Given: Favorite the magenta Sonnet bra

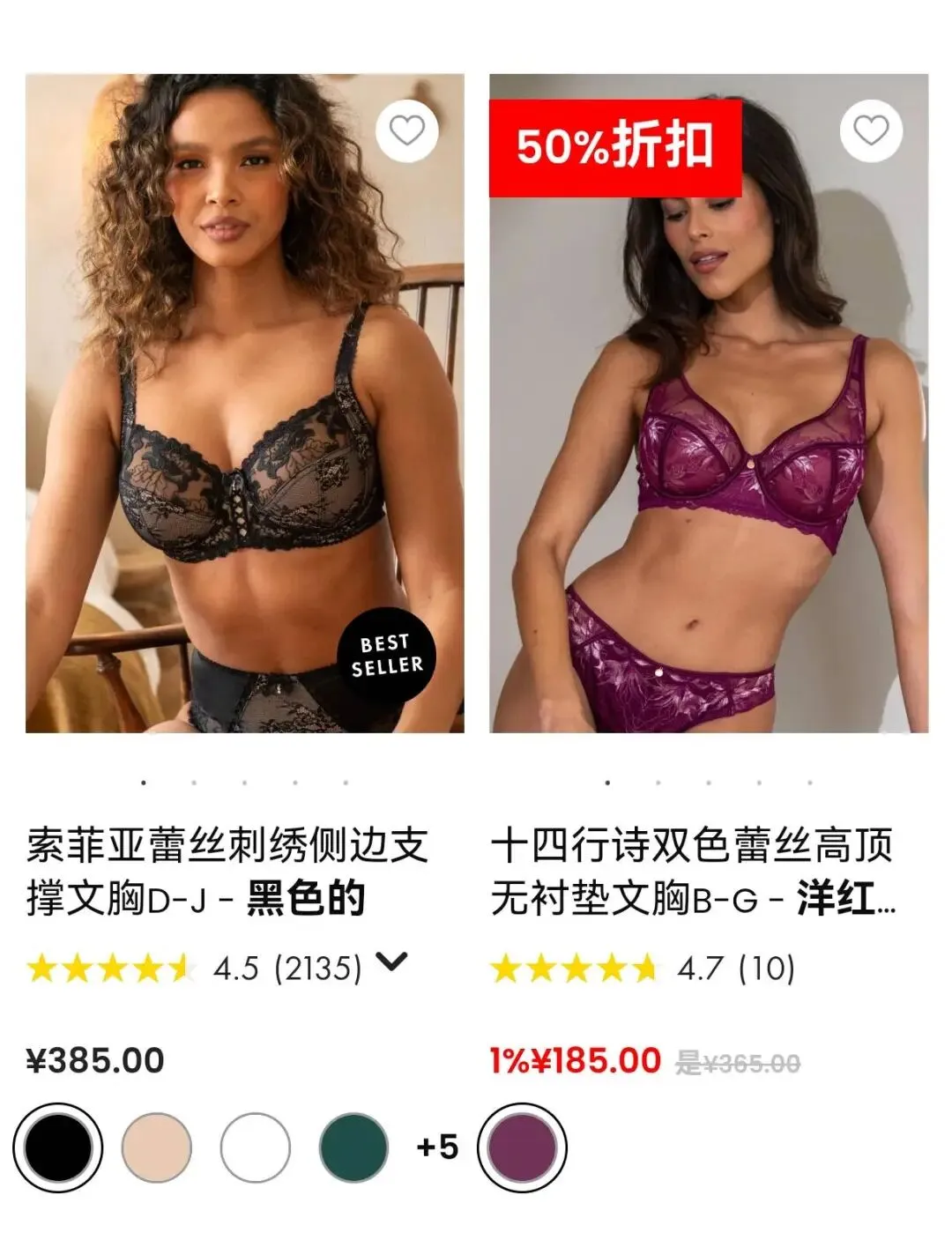Looking at the screenshot, I should click(871, 130).
